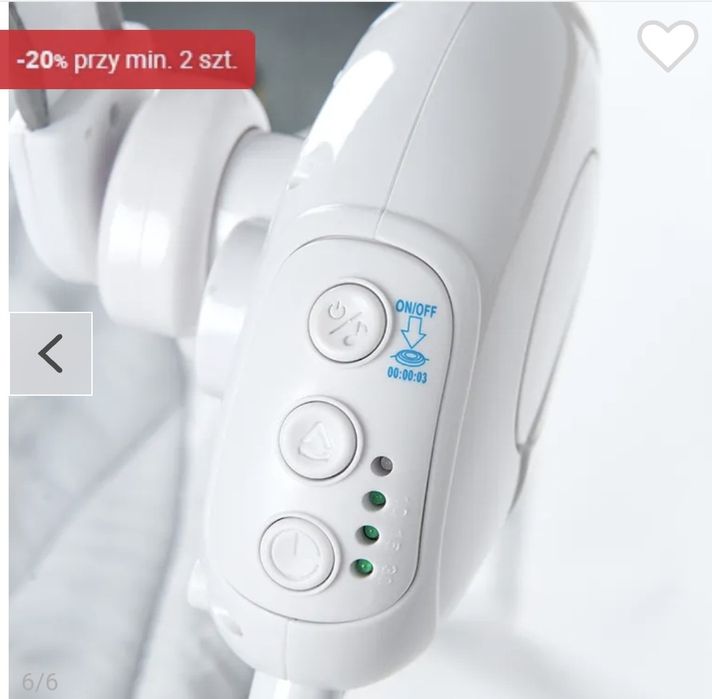Go to the previous product photo
This screenshot has height=699, width=712.
coord(51,353)
